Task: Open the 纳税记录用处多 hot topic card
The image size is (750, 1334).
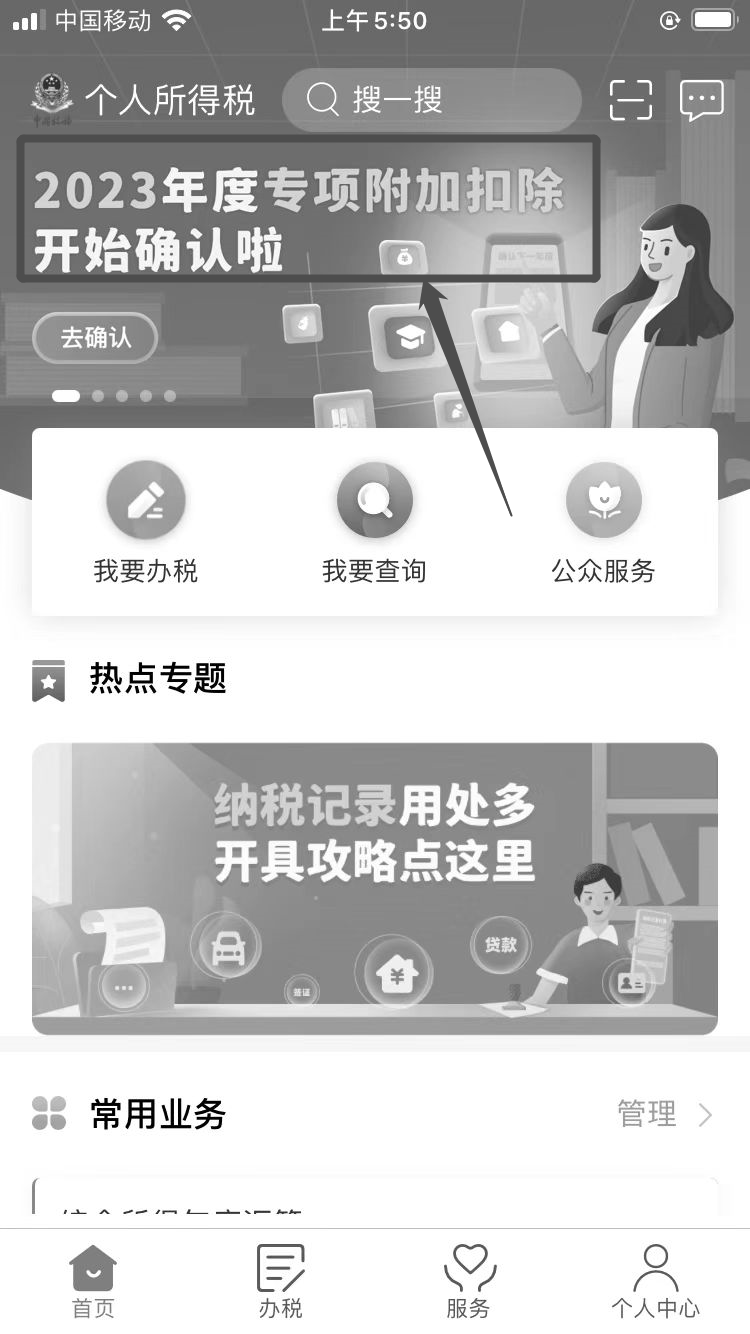Action: 374,888
